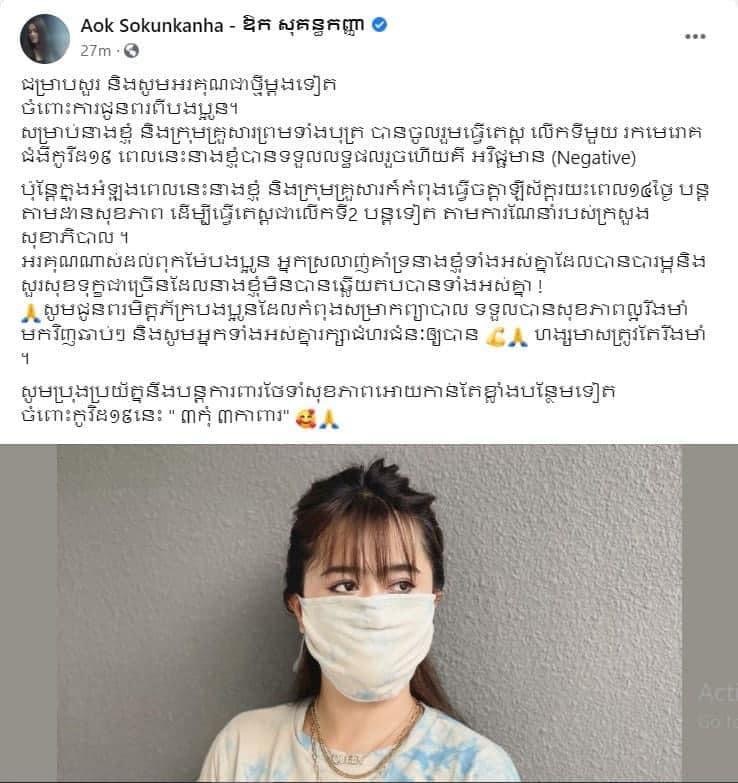Open the post's three-dot options menu

695,36
